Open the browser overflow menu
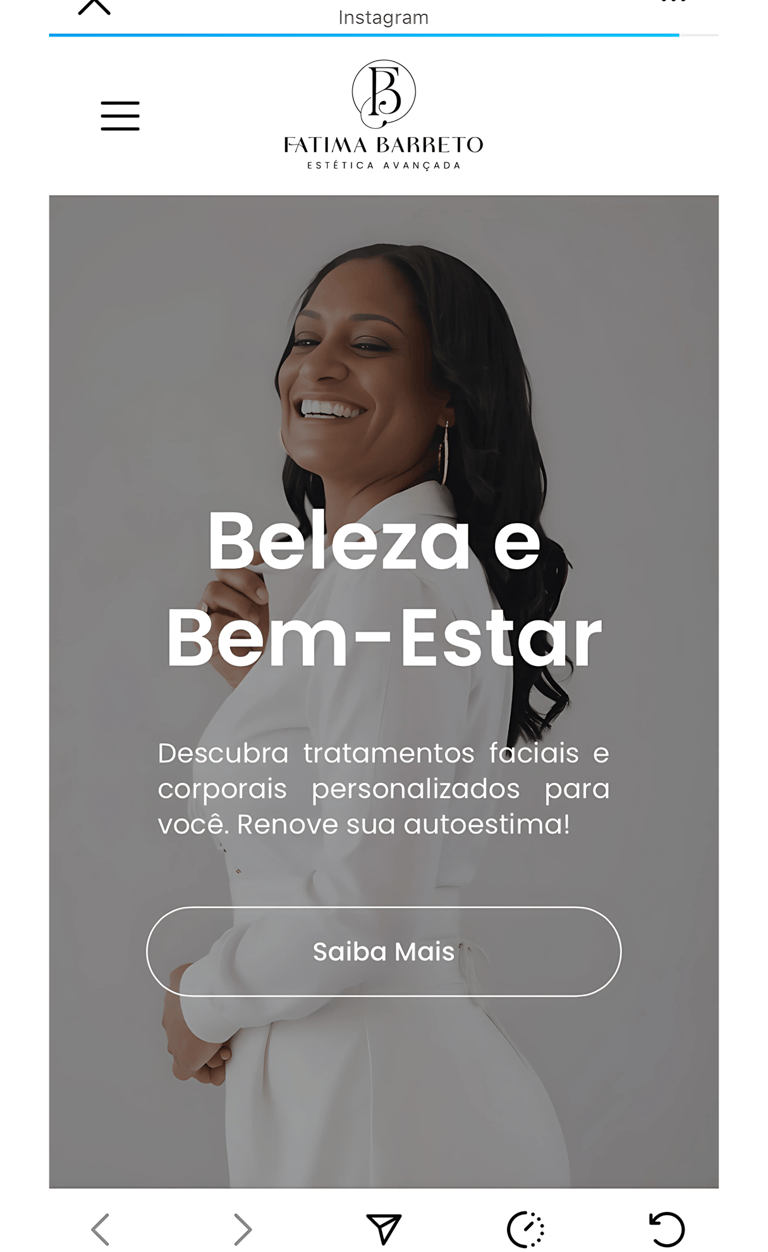 tap(673, 3)
